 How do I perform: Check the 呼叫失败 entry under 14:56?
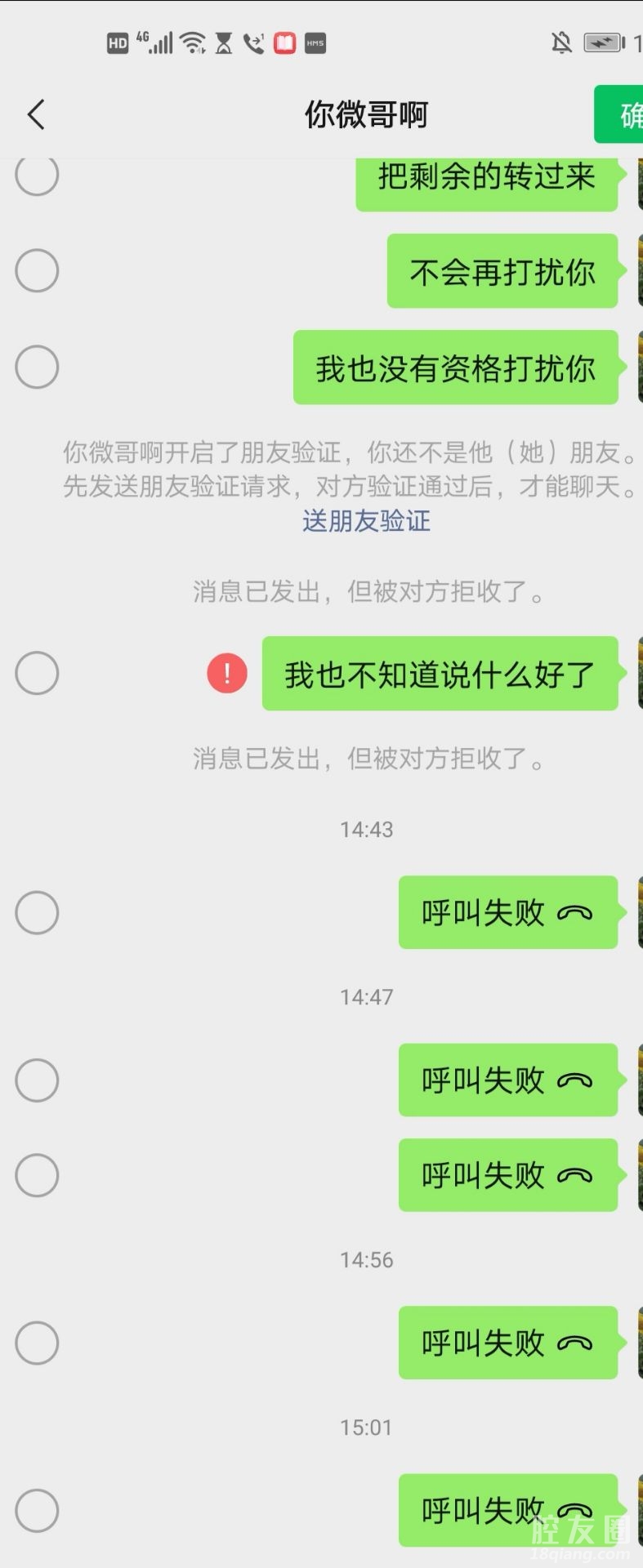pos(37,1343)
